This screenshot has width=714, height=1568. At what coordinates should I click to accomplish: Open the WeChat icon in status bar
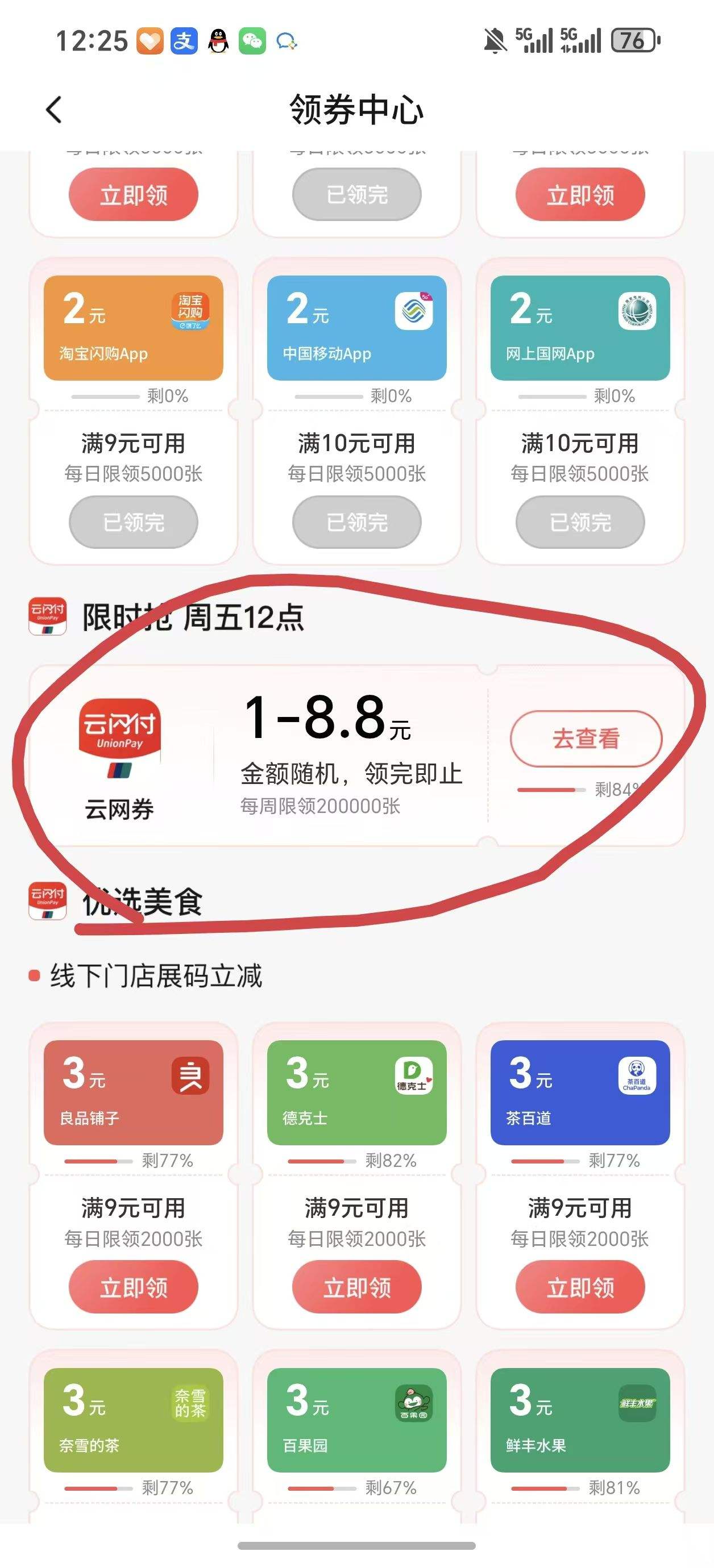click(x=254, y=41)
